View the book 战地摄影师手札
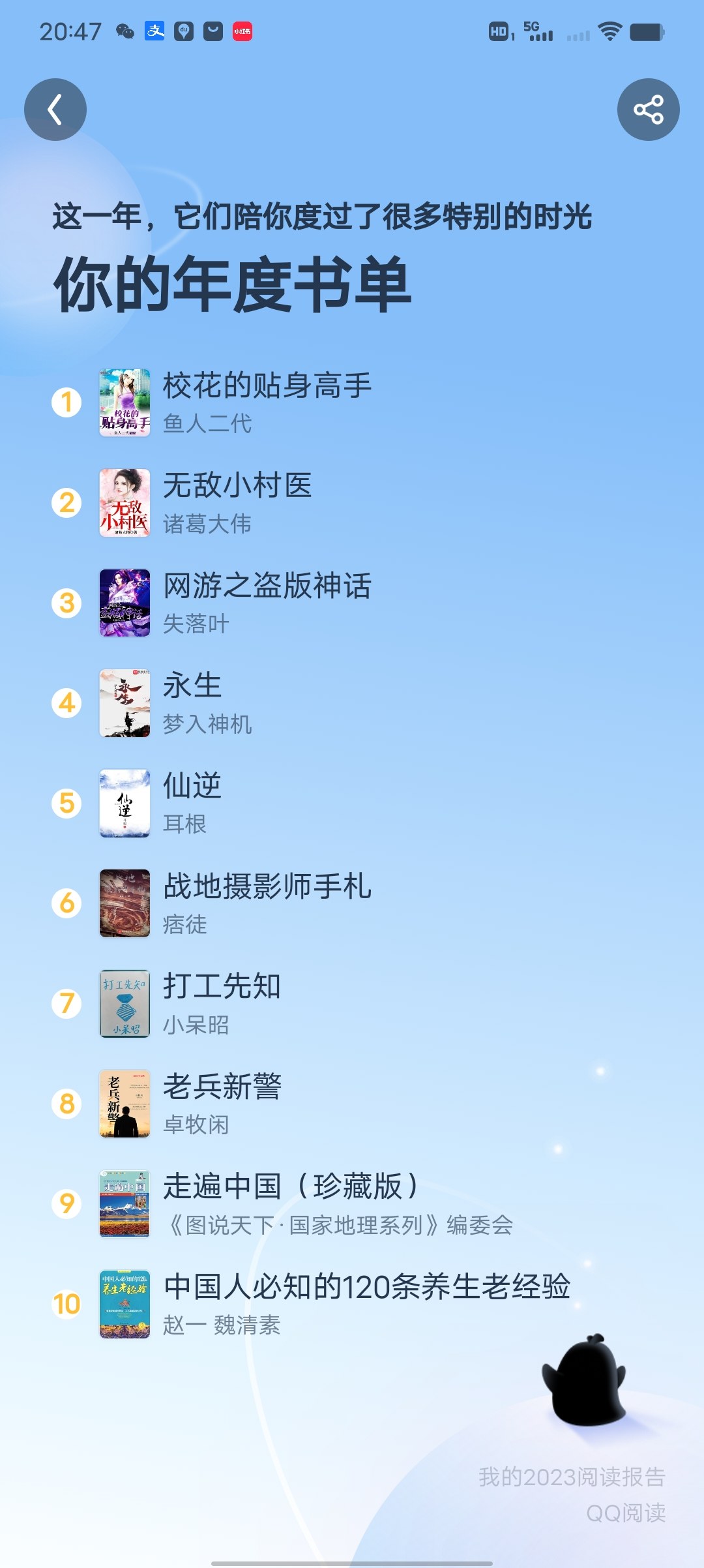The image size is (704, 1568). 352,904
